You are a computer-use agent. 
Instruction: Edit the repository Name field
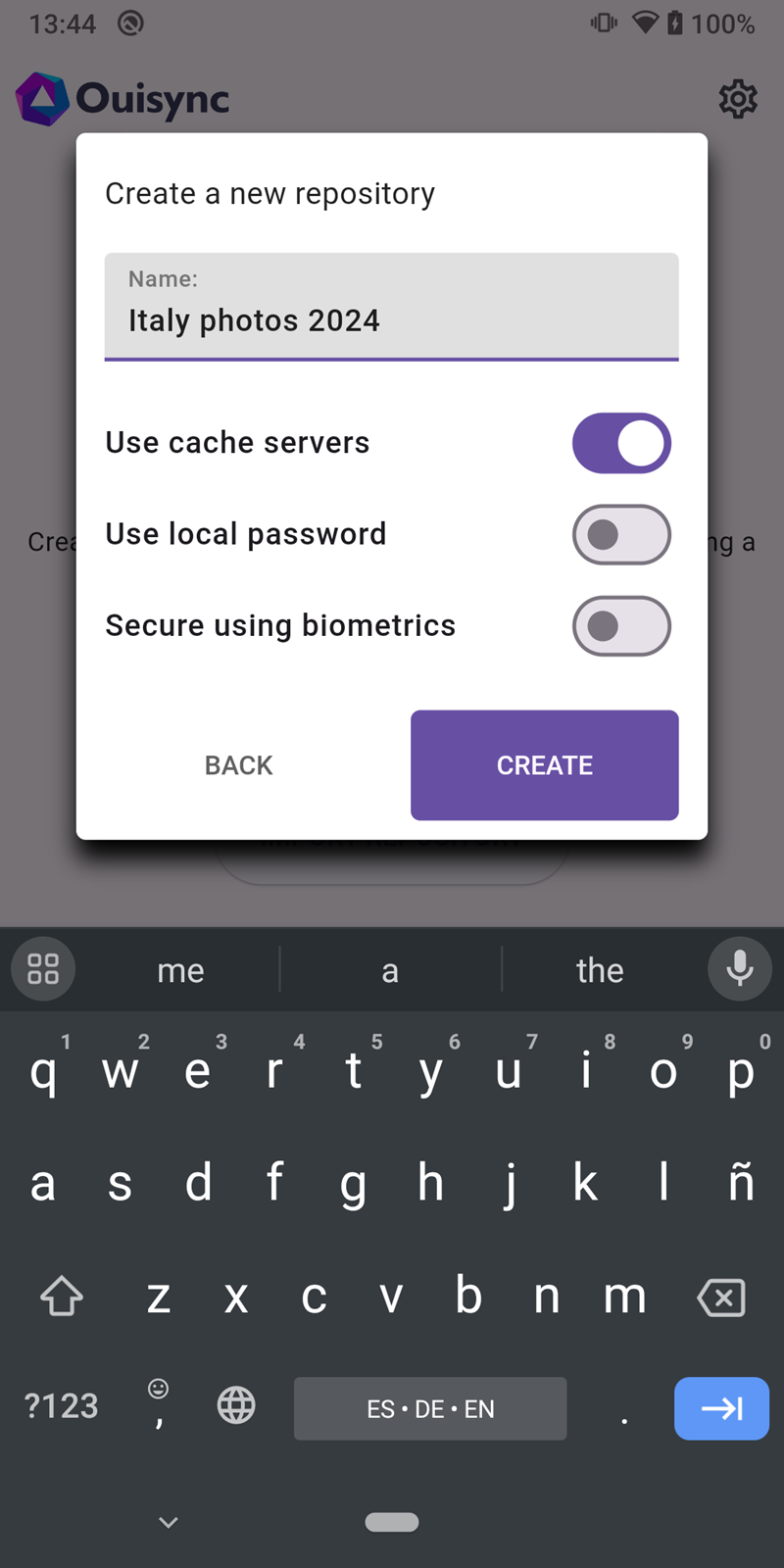pos(391,307)
